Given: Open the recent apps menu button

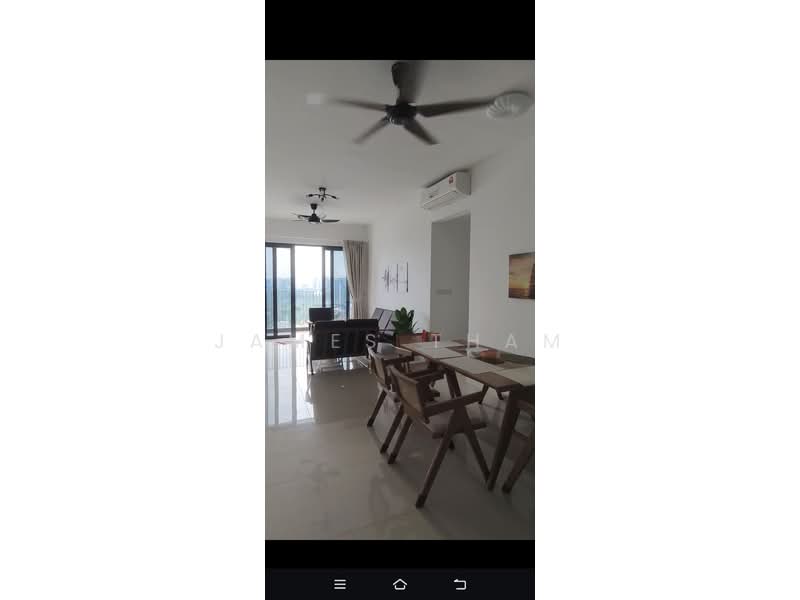Looking at the screenshot, I should click(x=340, y=584).
